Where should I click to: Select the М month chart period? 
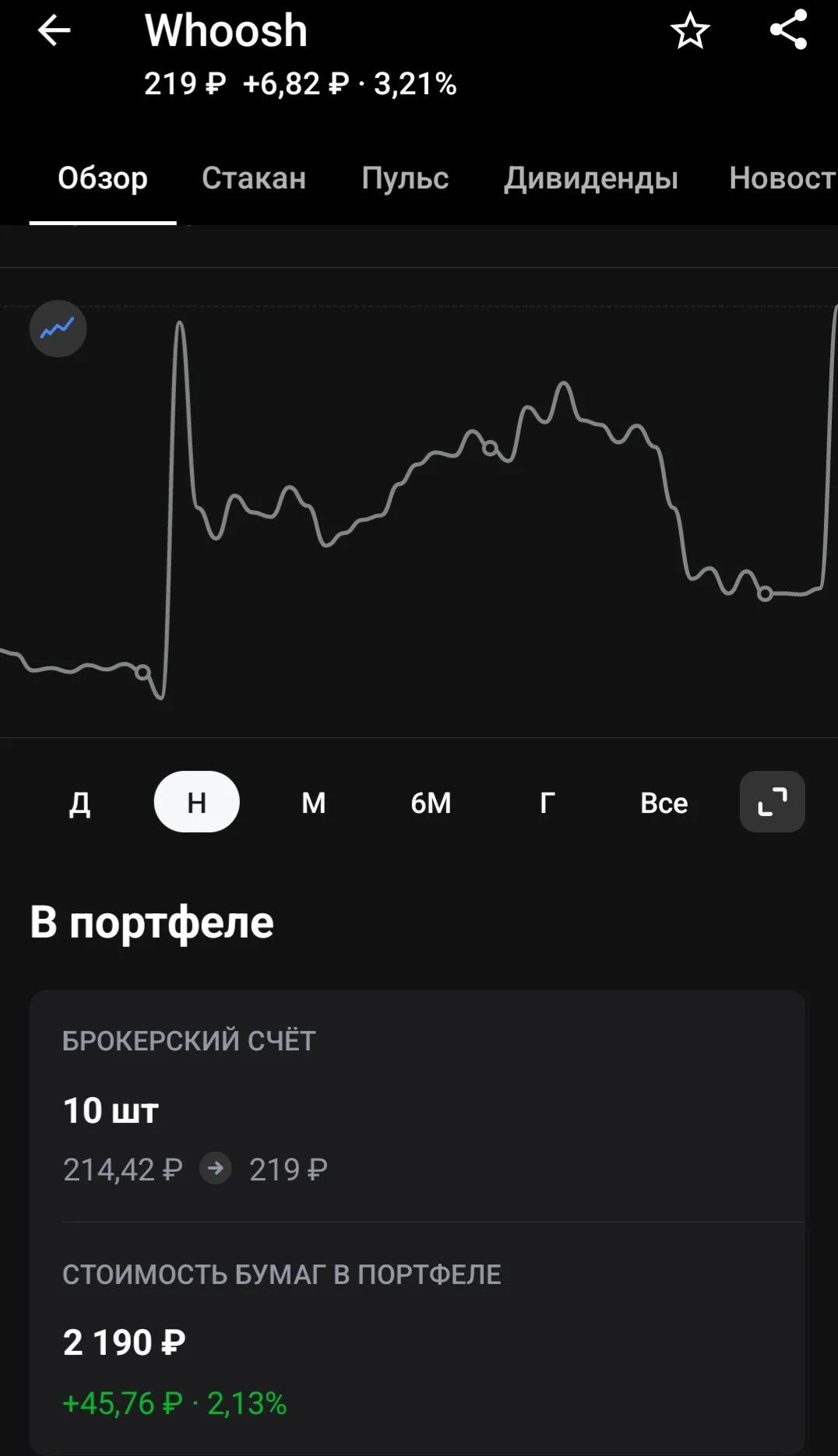[314, 803]
